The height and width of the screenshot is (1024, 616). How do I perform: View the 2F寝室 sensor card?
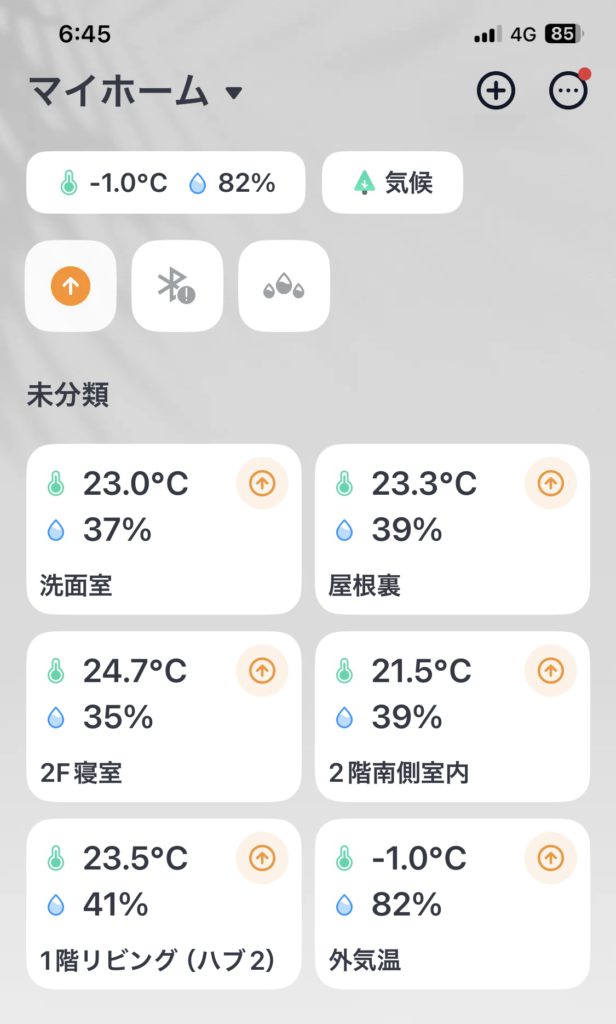[164, 716]
